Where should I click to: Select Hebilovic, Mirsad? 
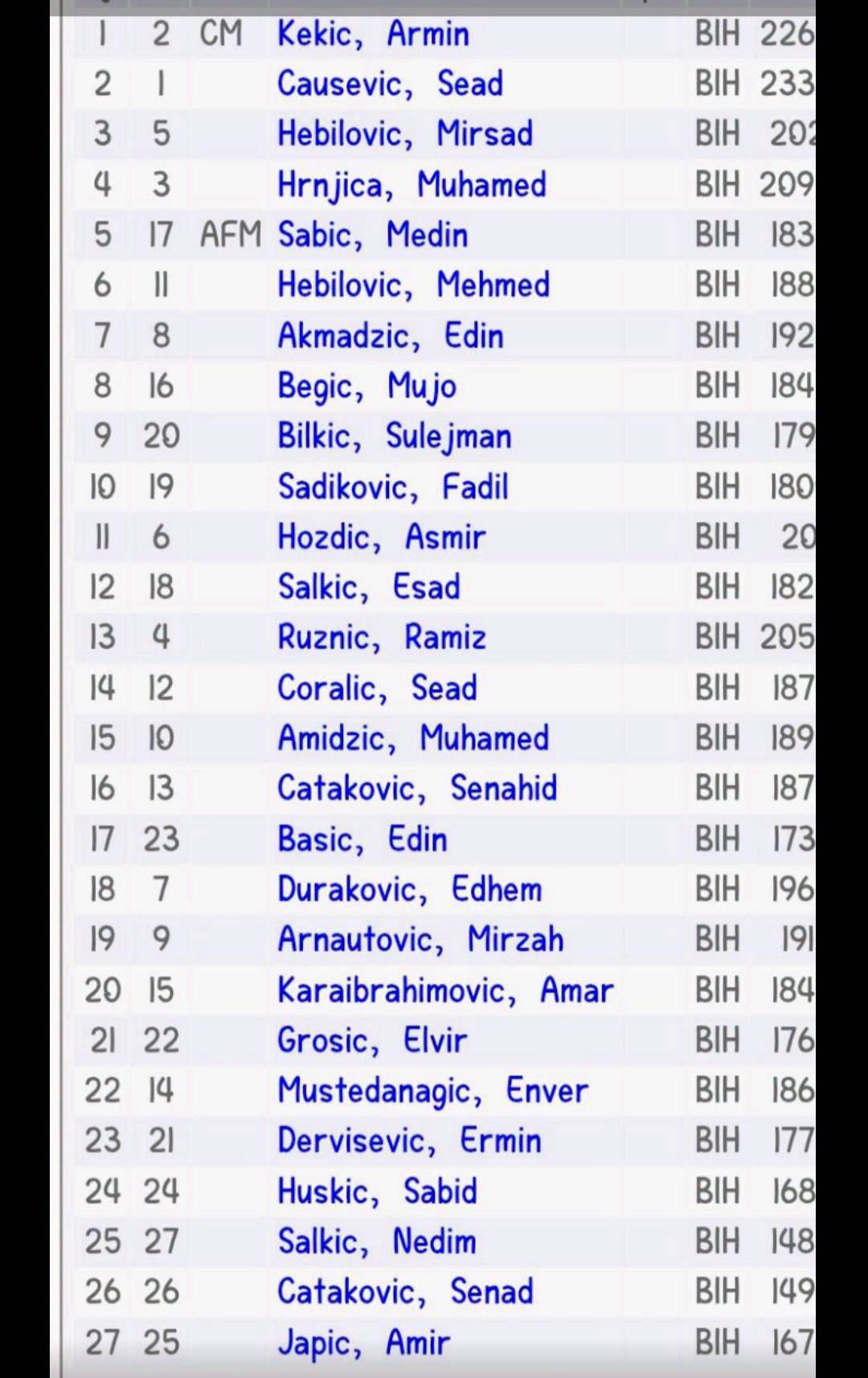pyautogui.click(x=404, y=134)
